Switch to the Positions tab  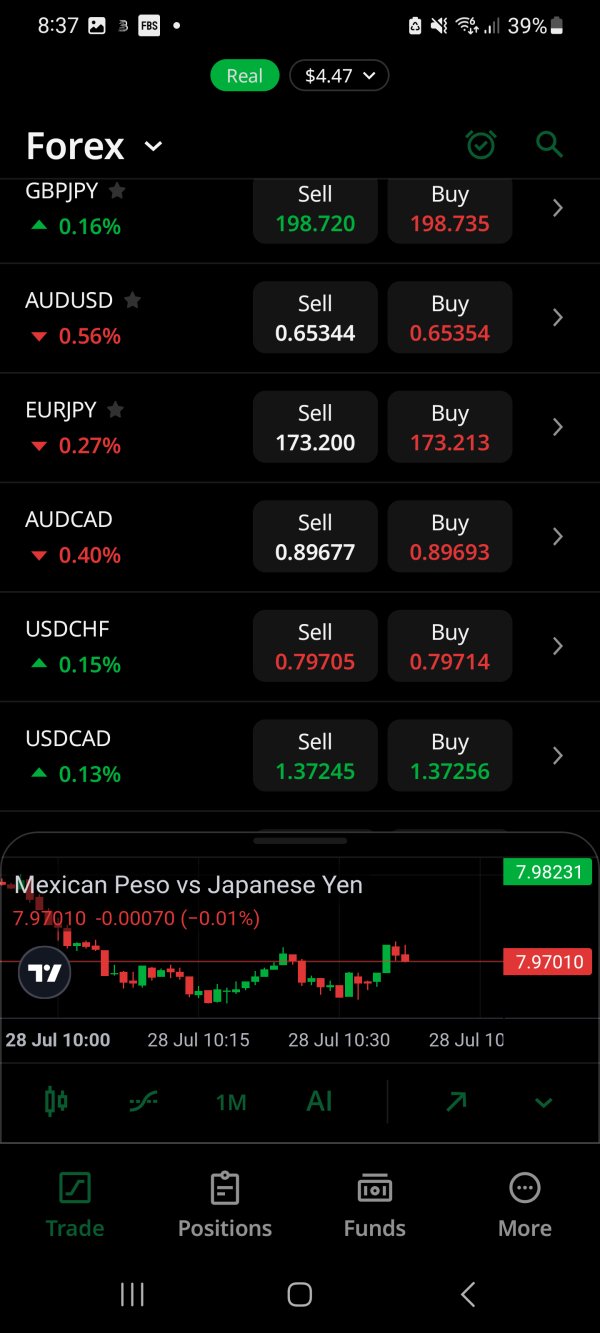click(x=225, y=1204)
